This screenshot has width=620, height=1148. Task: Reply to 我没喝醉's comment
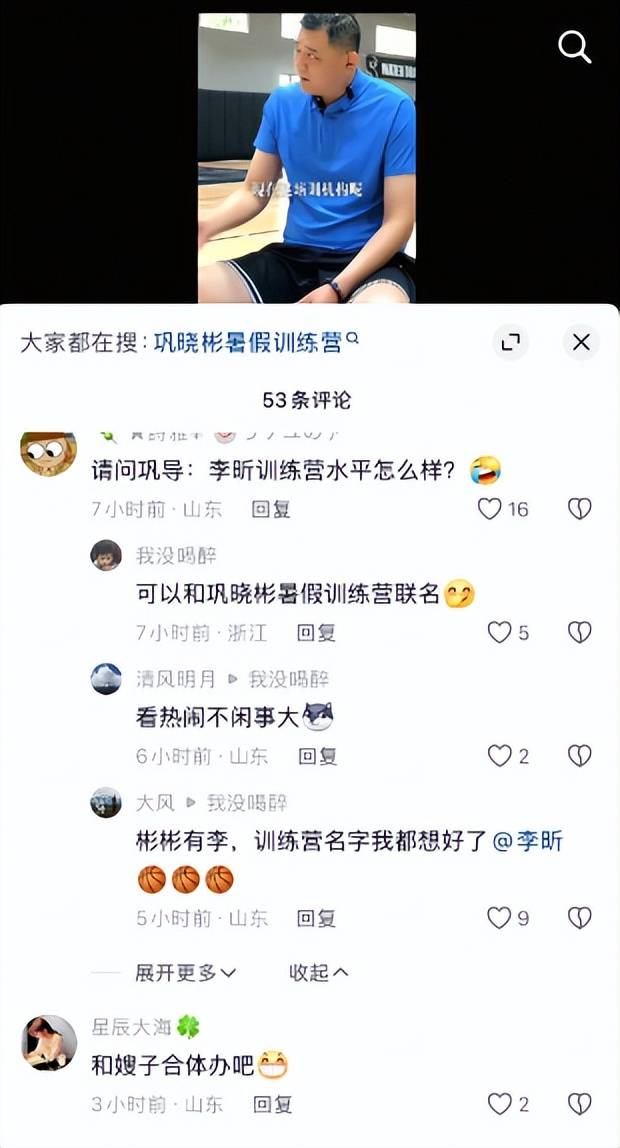(316, 632)
